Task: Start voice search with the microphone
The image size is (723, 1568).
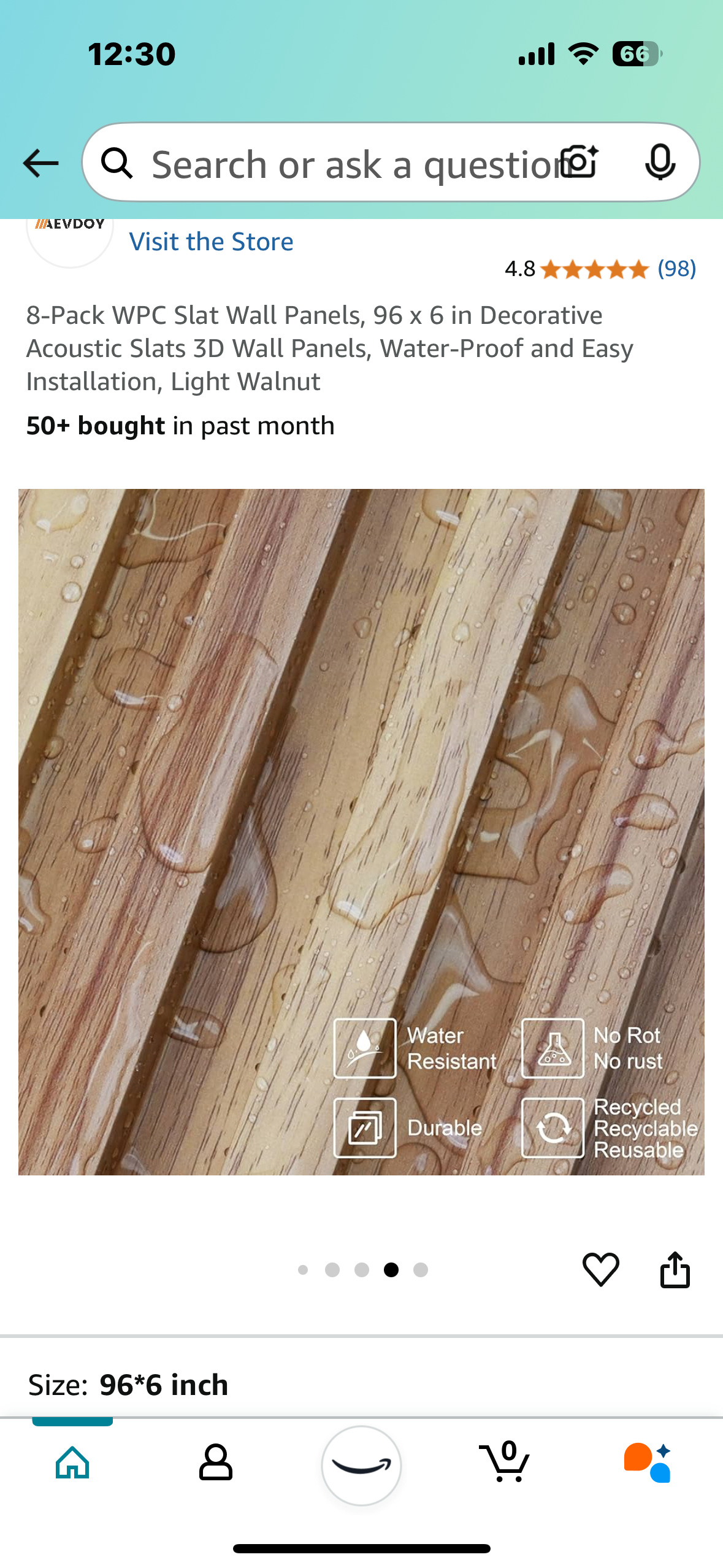Action: (x=660, y=163)
